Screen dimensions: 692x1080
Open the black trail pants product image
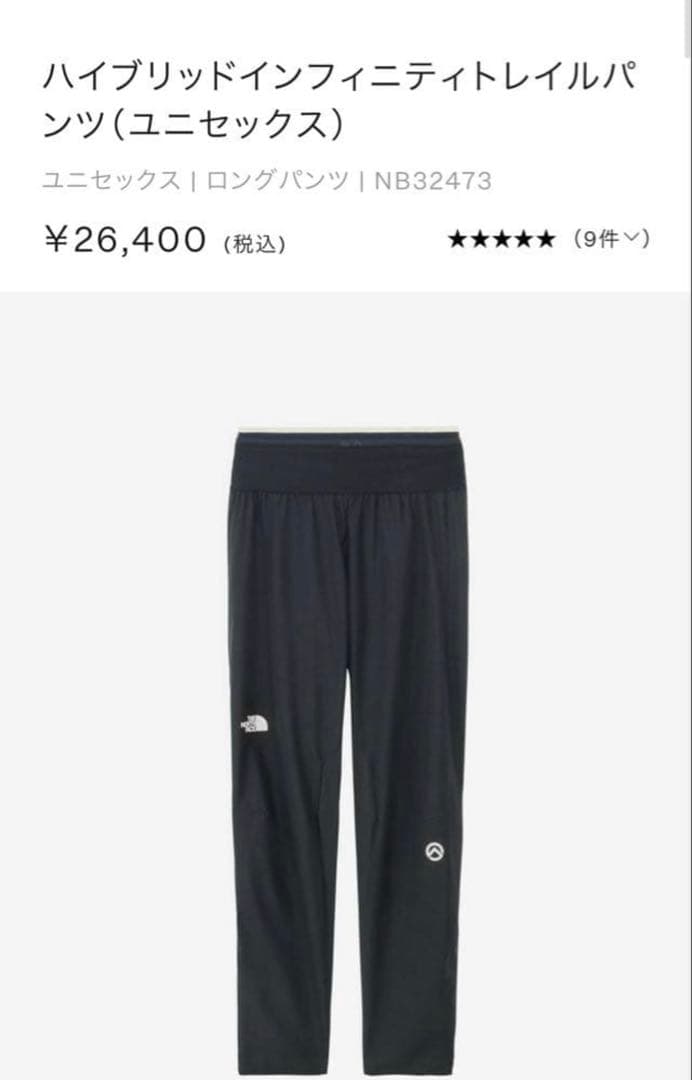pos(345,740)
